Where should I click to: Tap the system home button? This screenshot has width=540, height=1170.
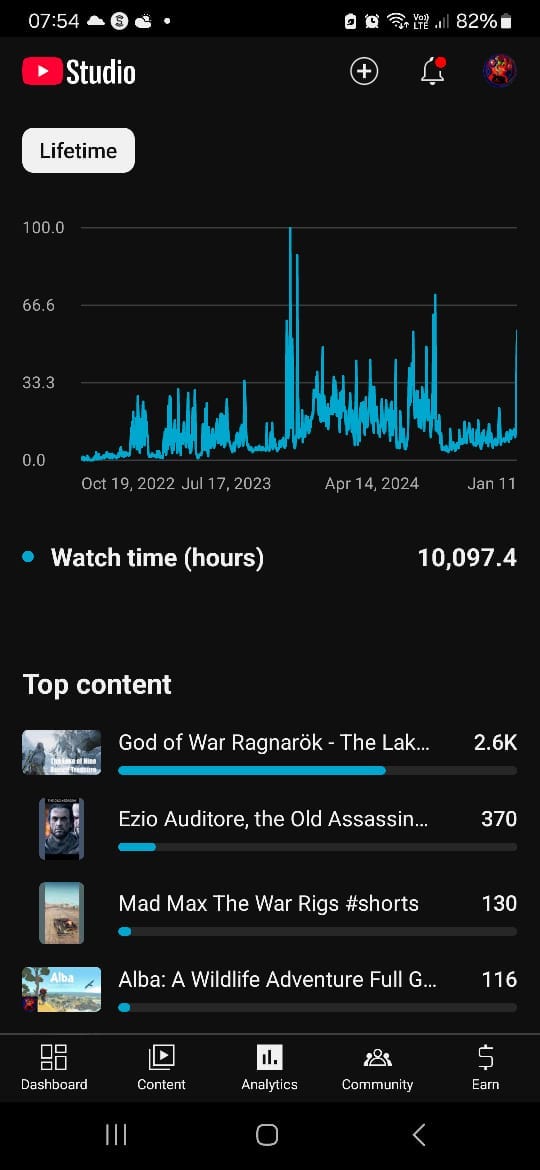(x=267, y=1135)
